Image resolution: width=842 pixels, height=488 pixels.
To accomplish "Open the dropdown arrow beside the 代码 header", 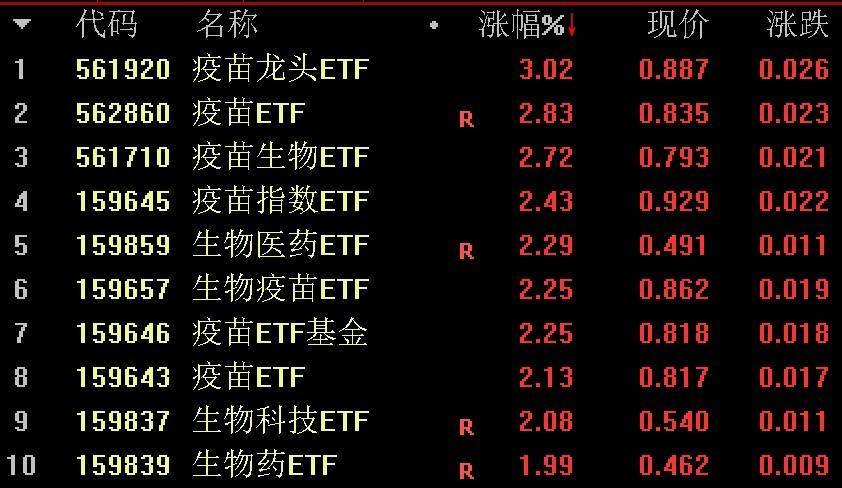I will (21, 25).
